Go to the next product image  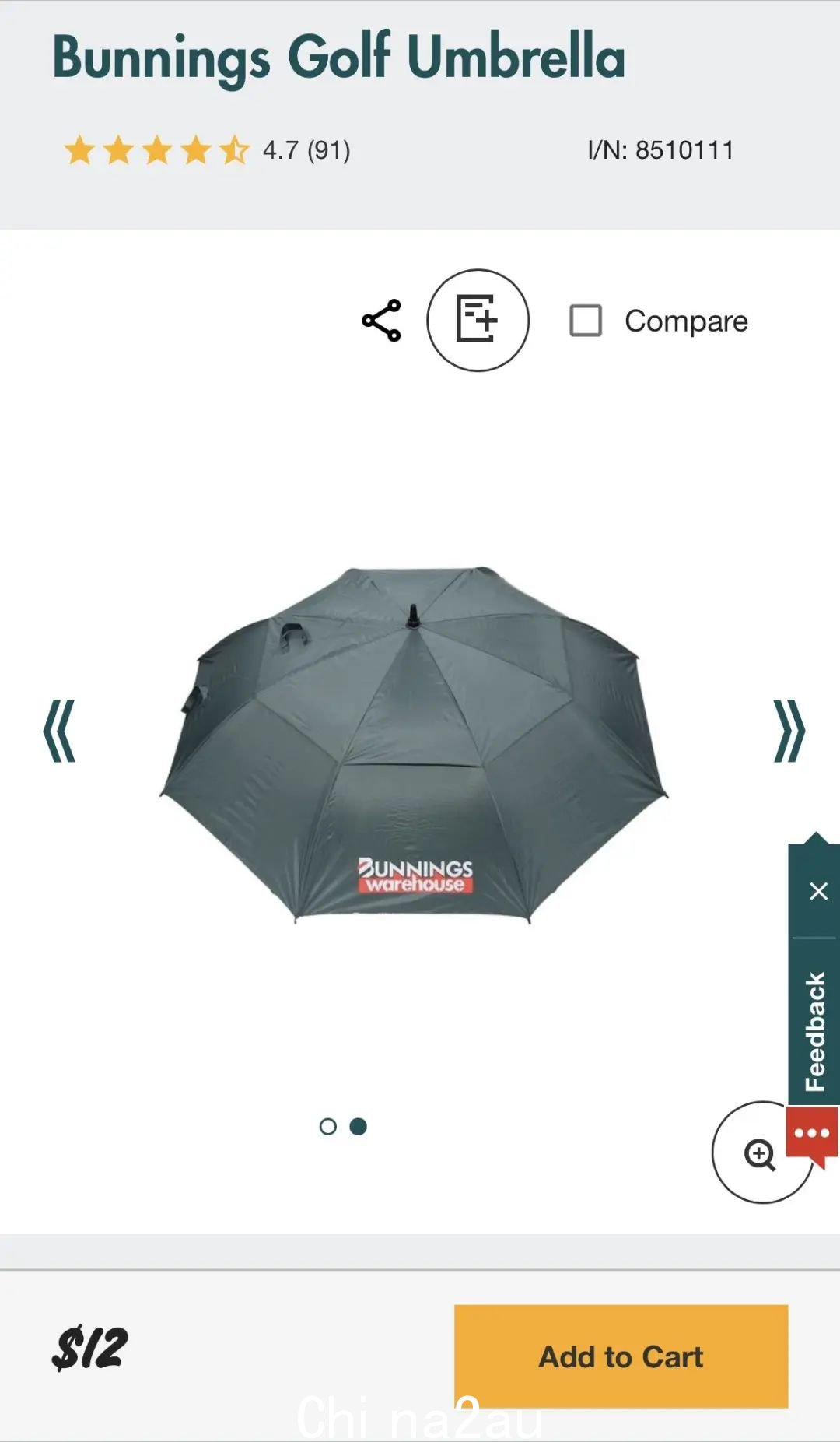(788, 731)
